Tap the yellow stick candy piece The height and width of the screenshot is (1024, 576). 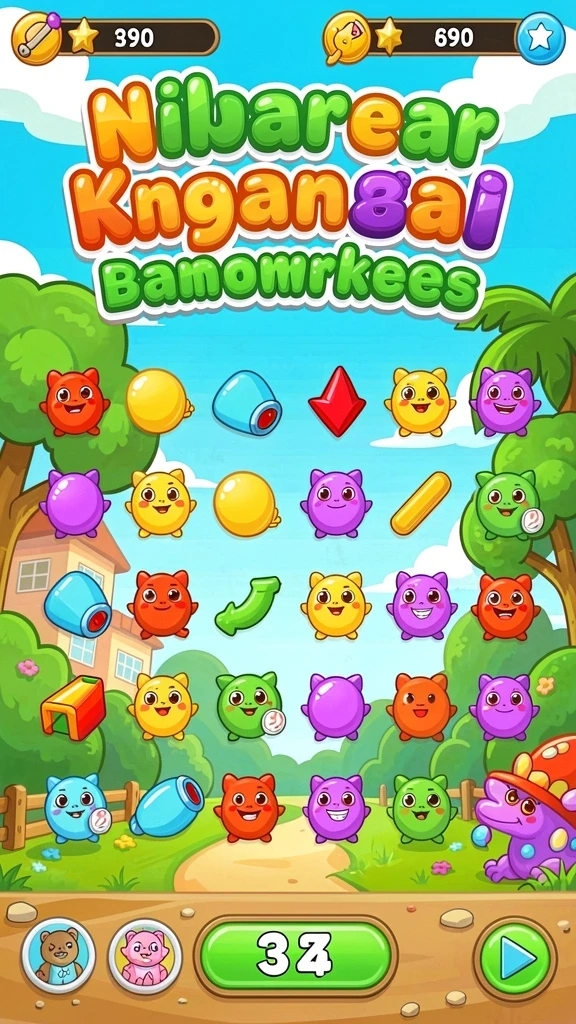(421, 503)
